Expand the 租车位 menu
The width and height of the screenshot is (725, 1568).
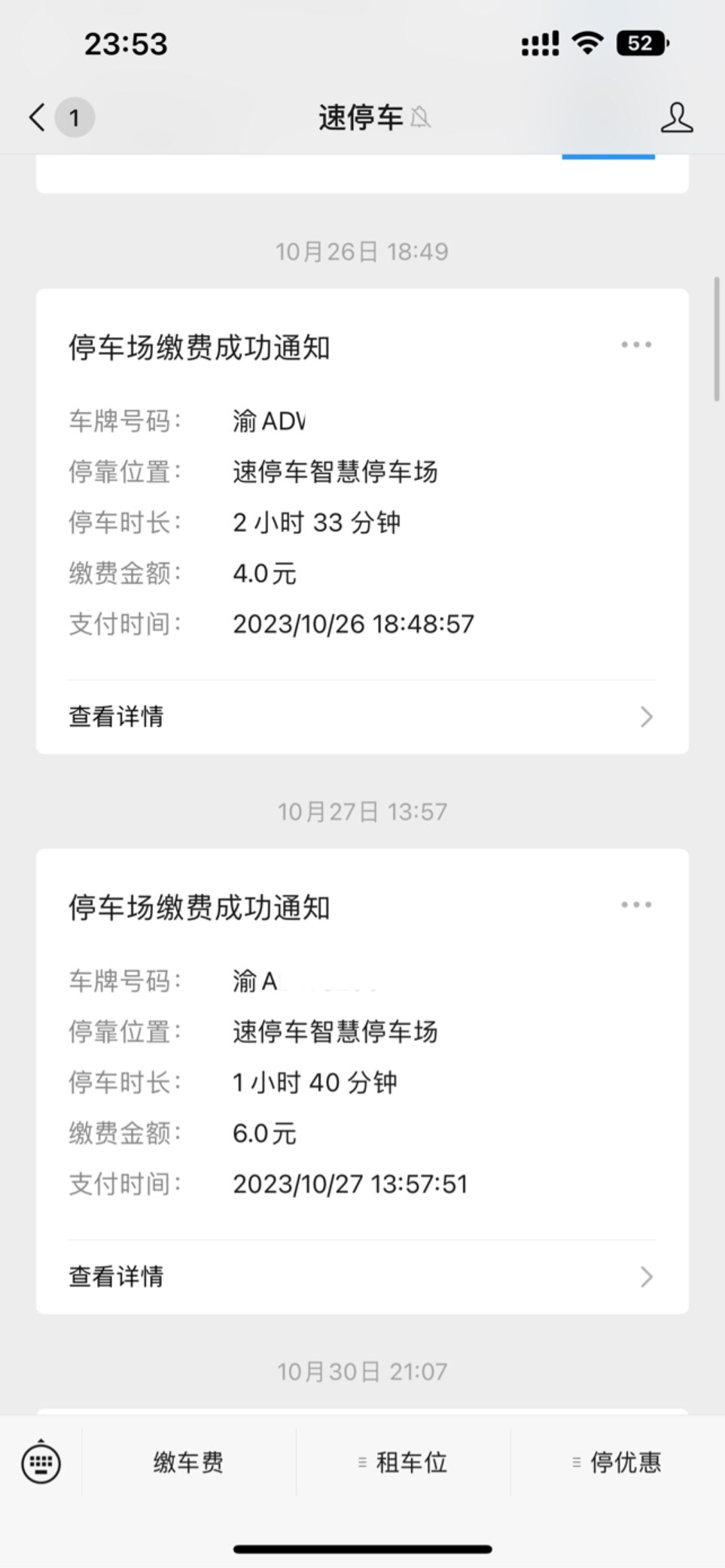(404, 1463)
